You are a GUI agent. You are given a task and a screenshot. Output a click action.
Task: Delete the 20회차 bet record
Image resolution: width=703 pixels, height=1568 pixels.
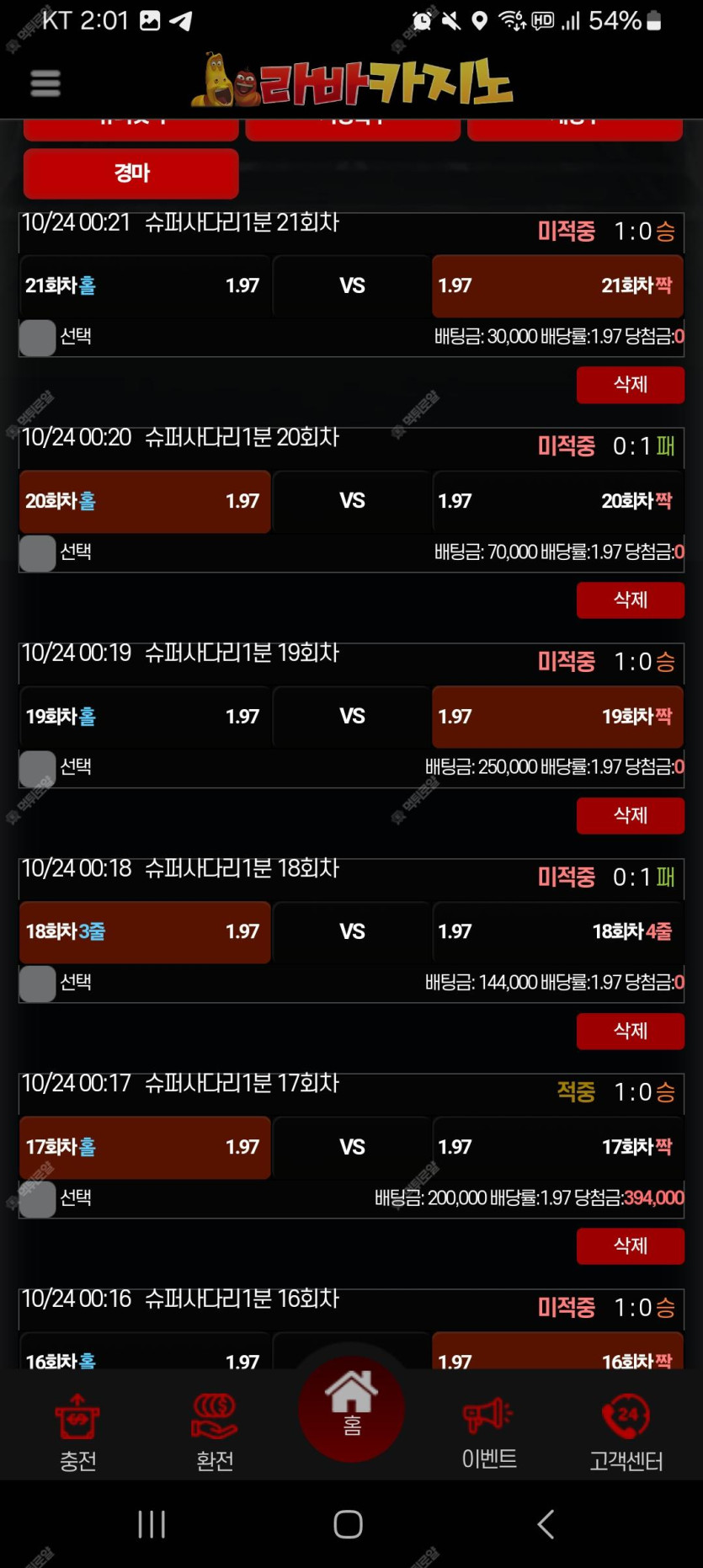point(630,600)
